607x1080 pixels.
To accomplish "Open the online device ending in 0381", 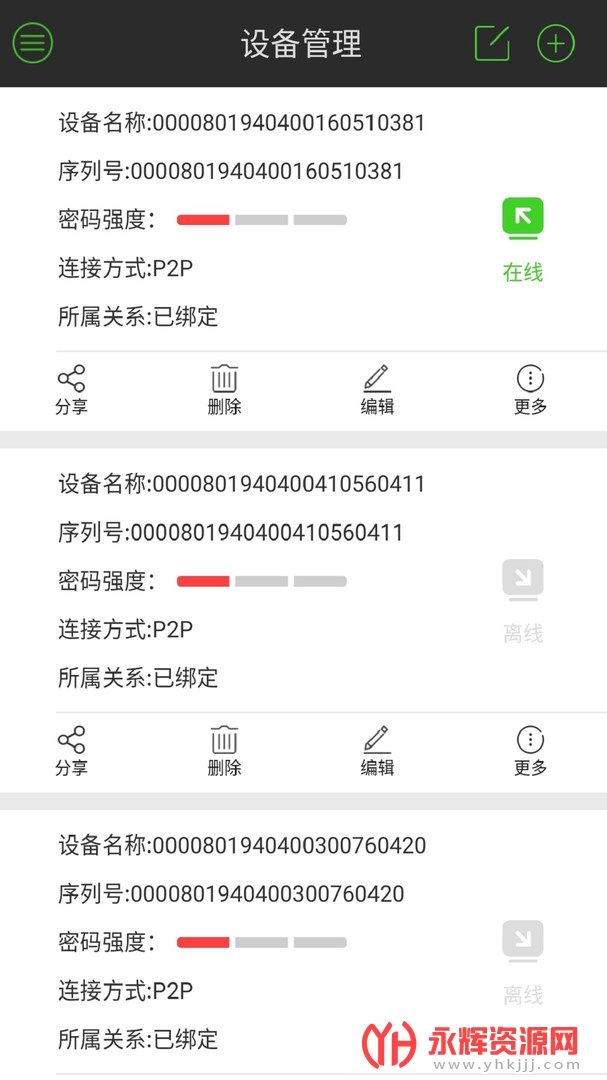I will [522, 219].
